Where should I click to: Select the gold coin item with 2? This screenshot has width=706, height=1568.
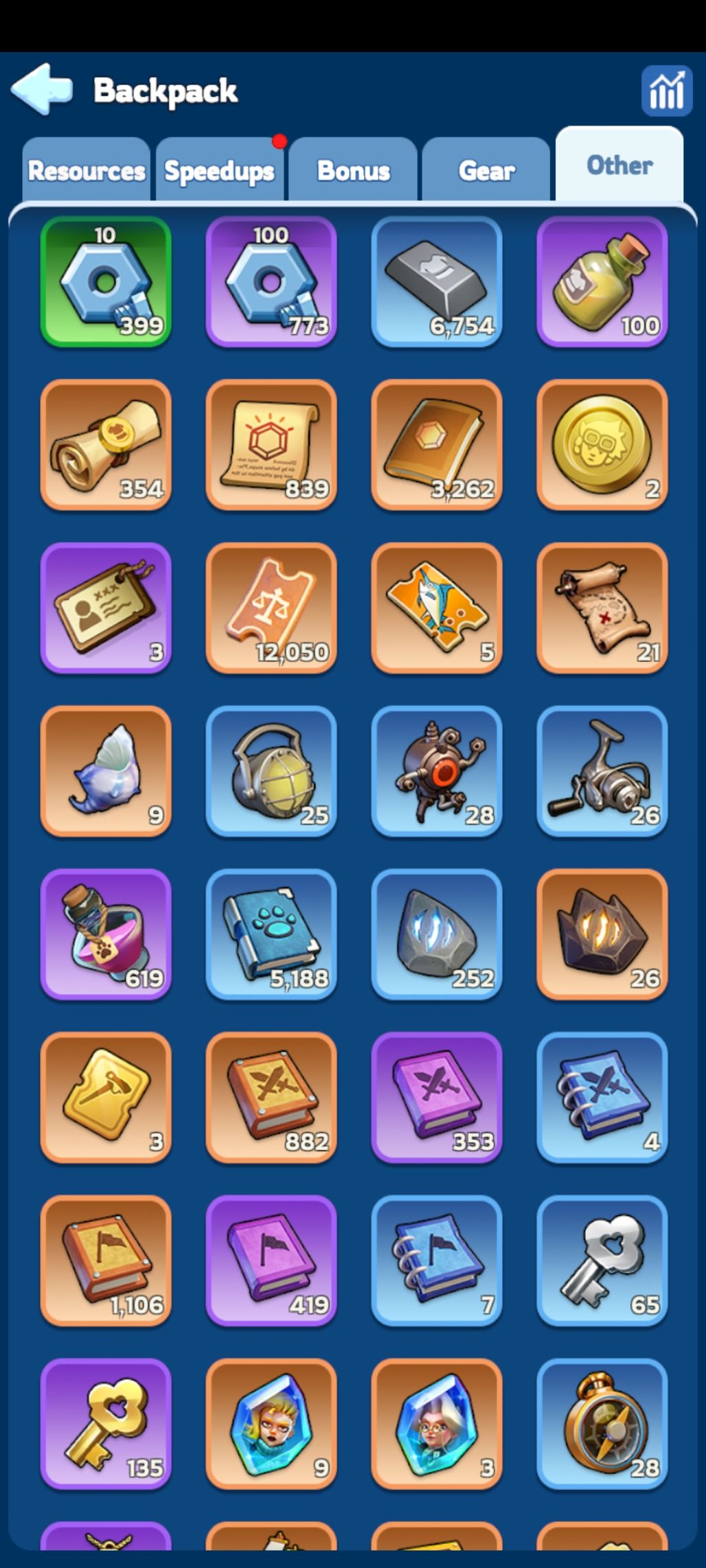click(x=602, y=444)
